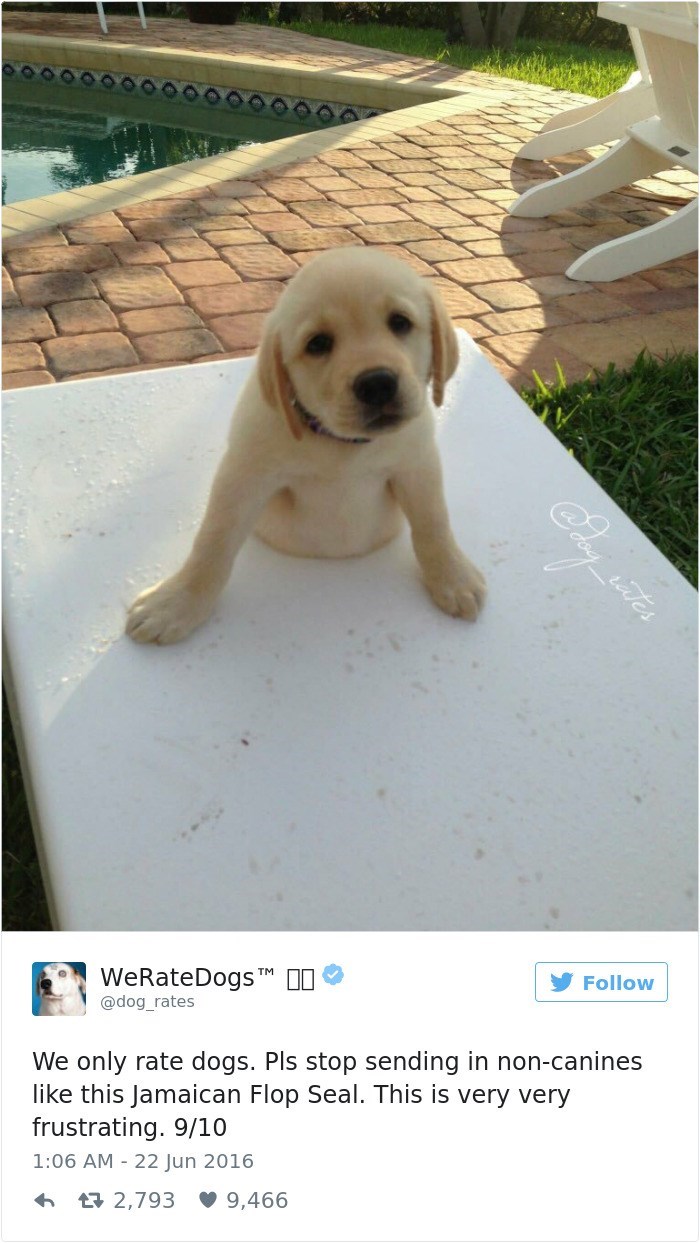Screen dimensions: 700x1243
Task: Open the WeRateDogs profile avatar
Action: 59,989
